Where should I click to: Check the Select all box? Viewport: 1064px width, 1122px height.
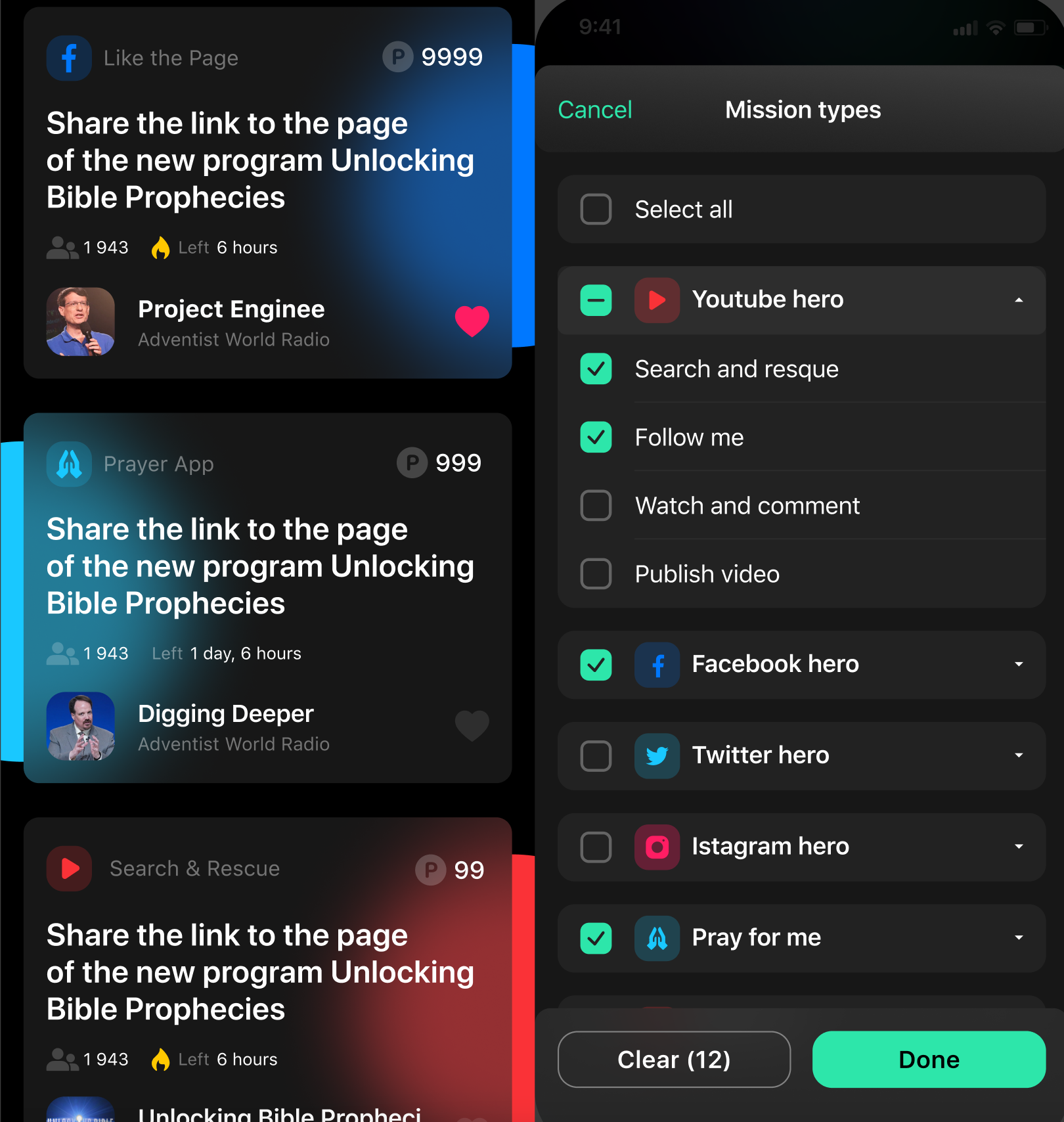(596, 210)
